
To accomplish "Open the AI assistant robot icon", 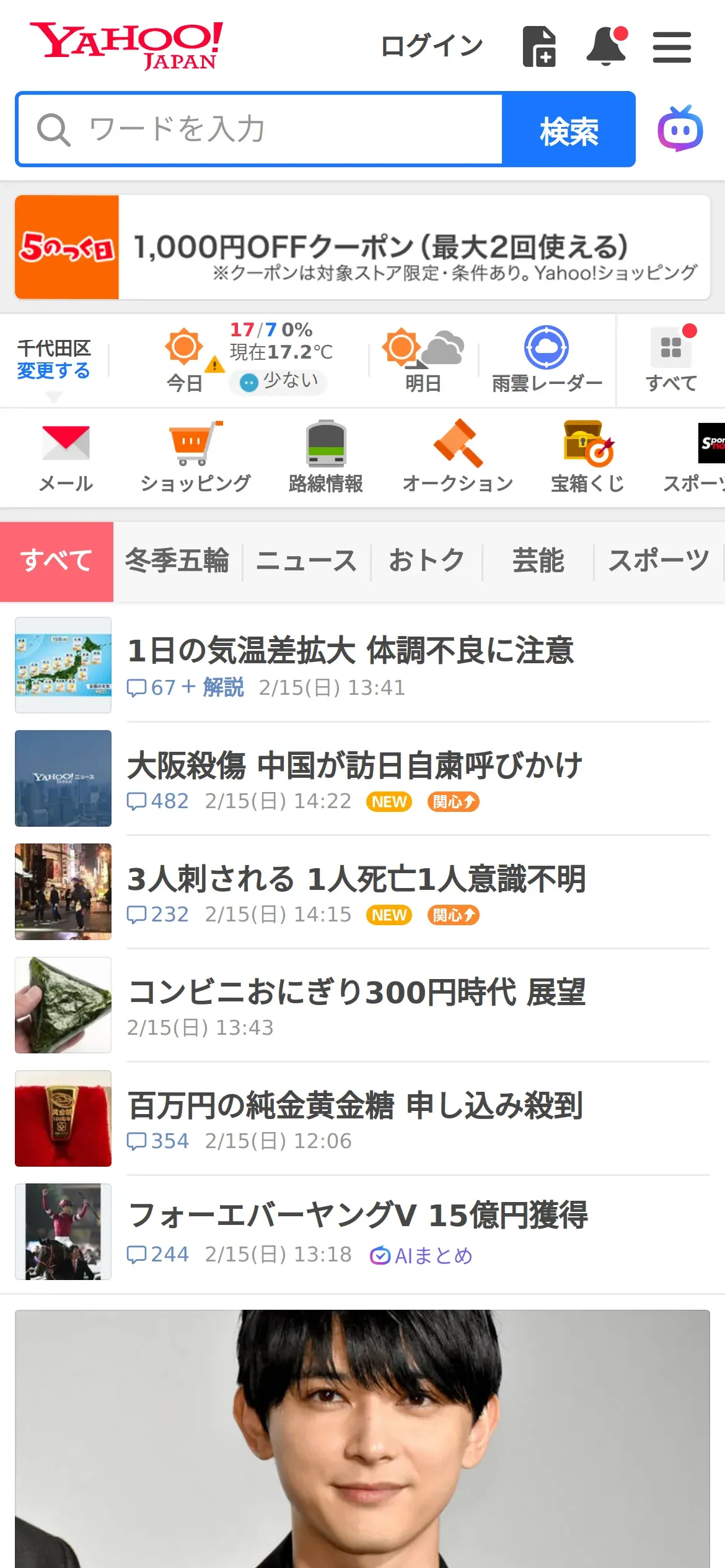I will click(680, 129).
